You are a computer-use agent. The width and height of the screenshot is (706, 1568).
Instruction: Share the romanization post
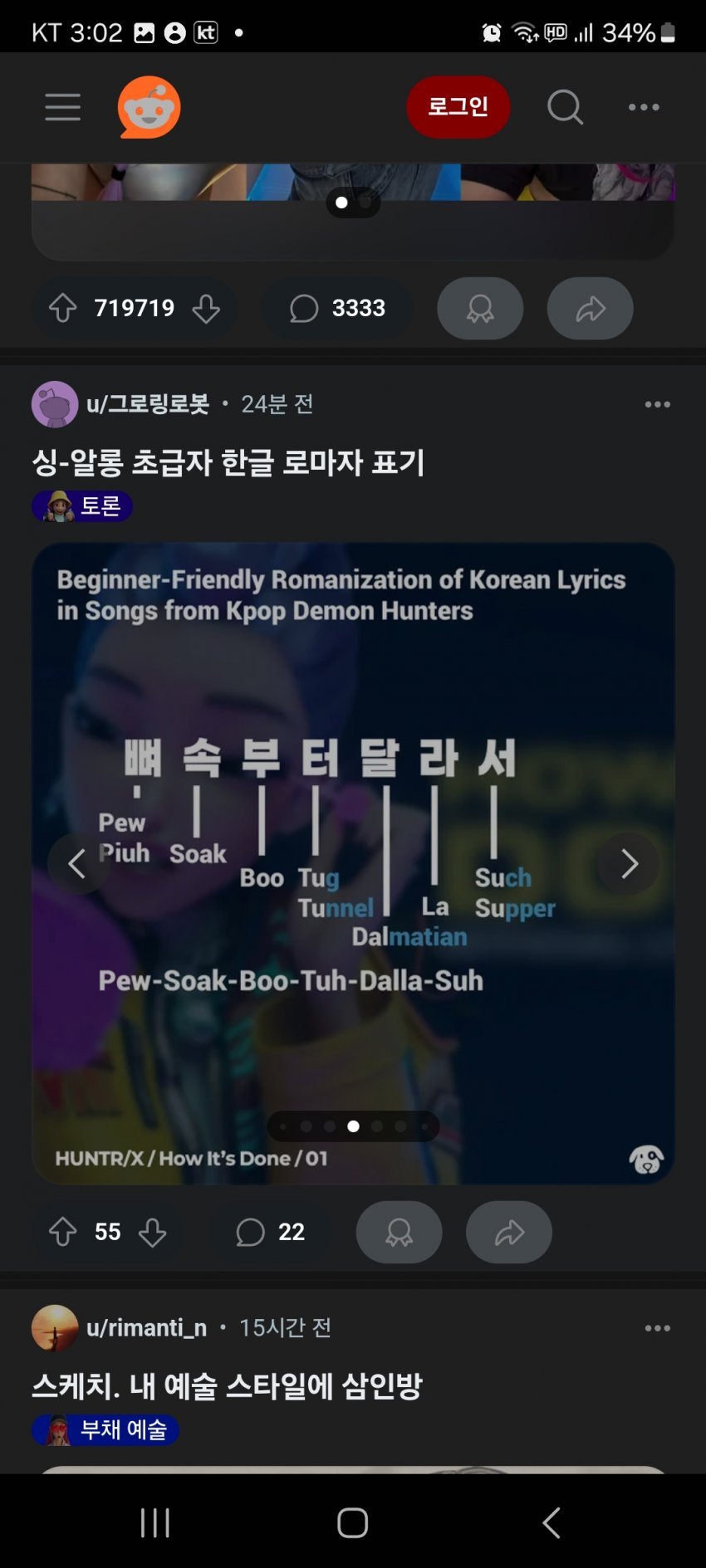(508, 1232)
